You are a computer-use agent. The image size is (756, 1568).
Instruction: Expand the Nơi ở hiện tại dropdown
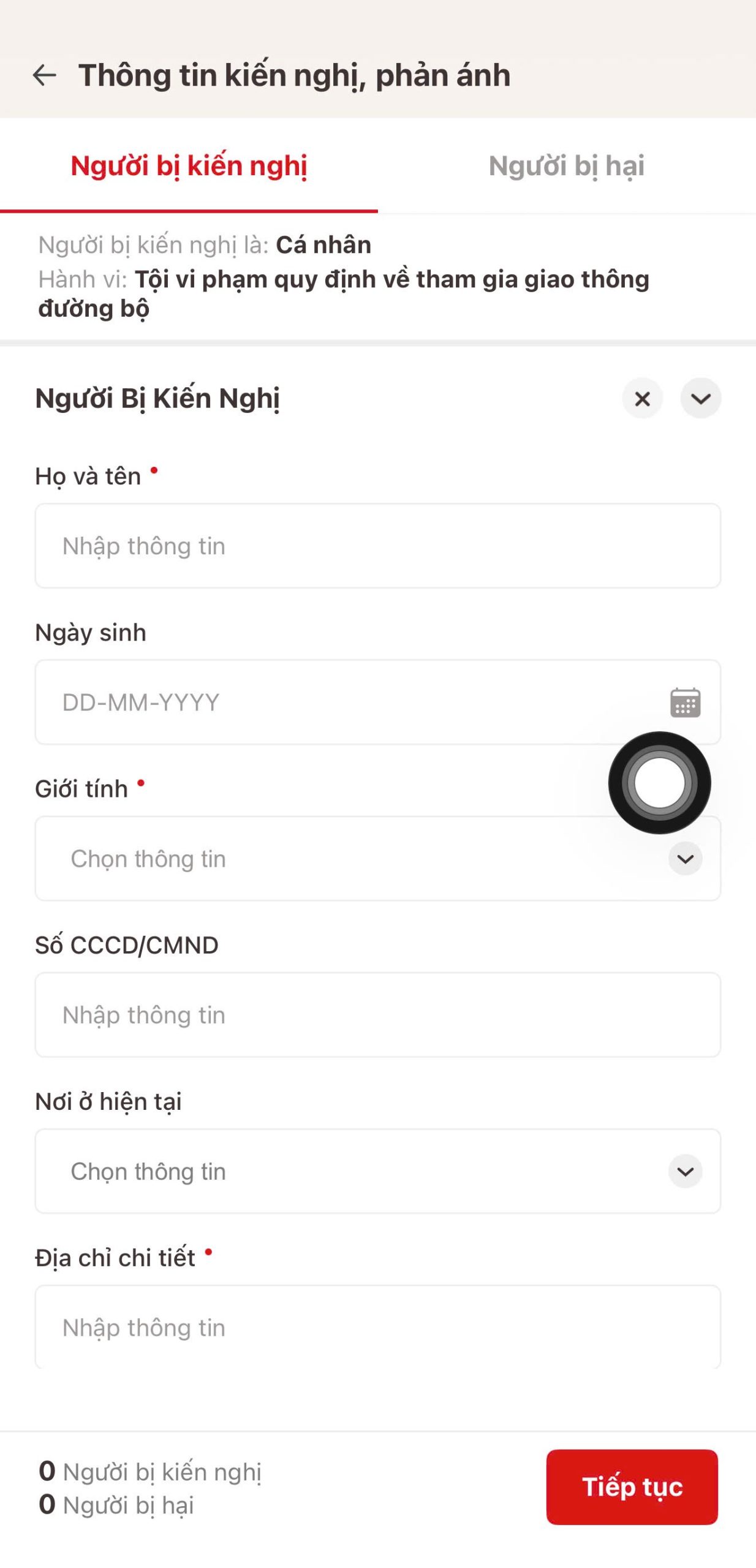(377, 1171)
